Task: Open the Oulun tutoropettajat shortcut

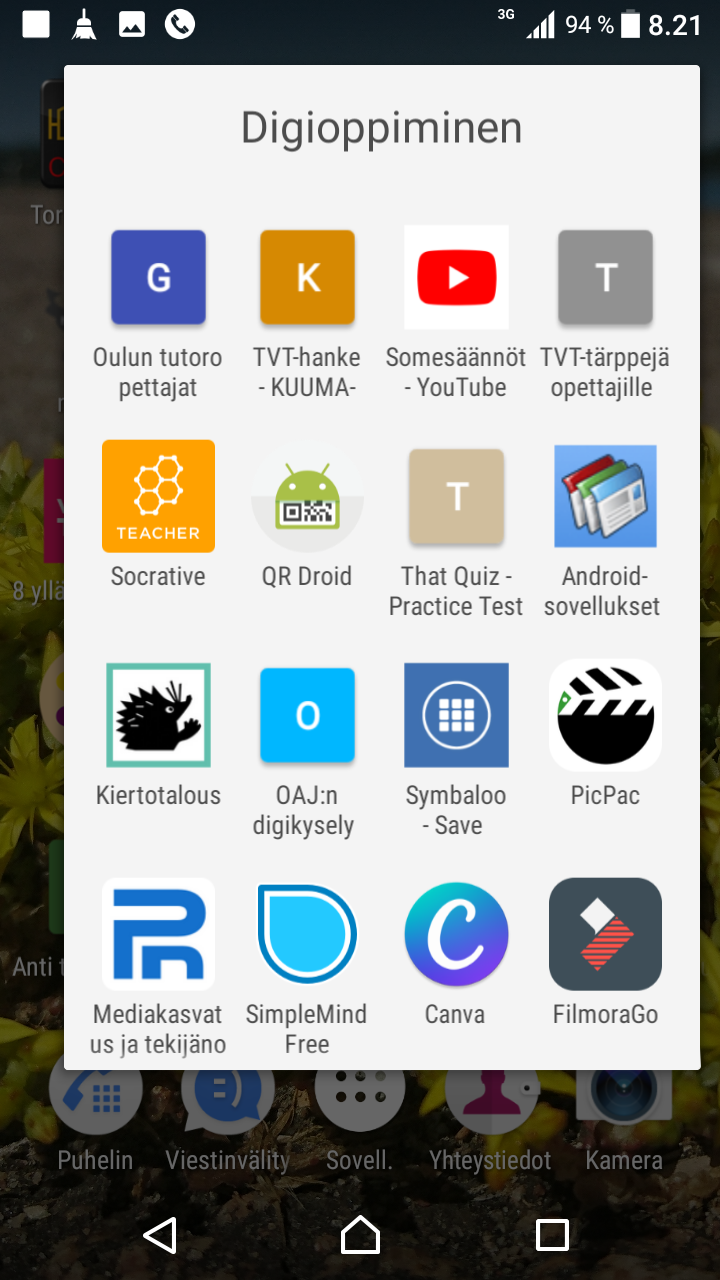Action: (x=158, y=278)
